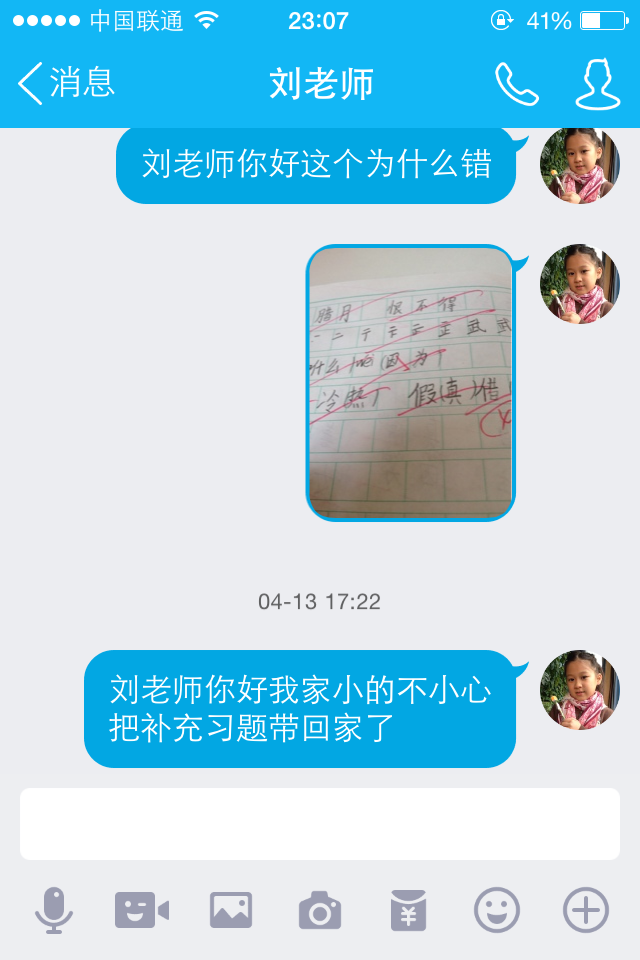Open the camera to take a photo
Image resolution: width=640 pixels, height=960 pixels.
[x=320, y=910]
